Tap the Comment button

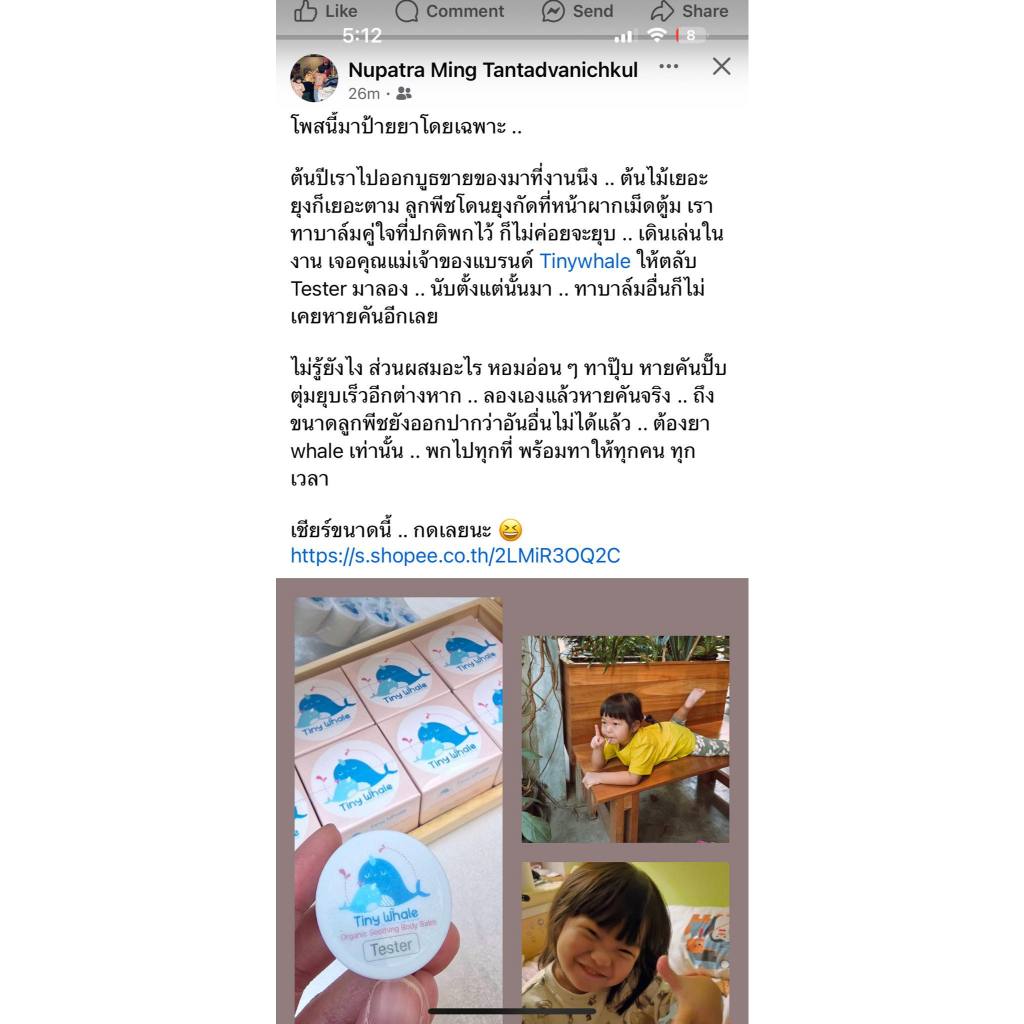point(449,11)
